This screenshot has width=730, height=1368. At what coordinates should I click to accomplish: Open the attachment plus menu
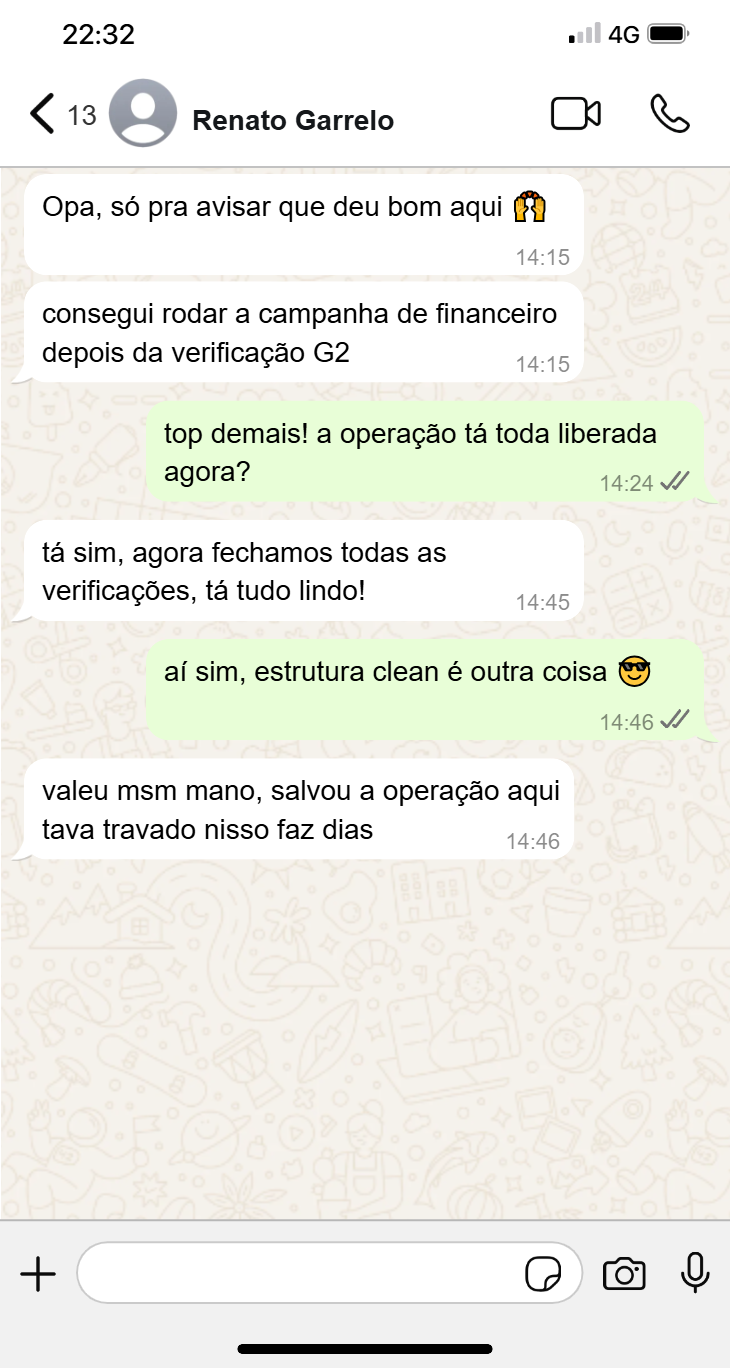coord(38,1274)
